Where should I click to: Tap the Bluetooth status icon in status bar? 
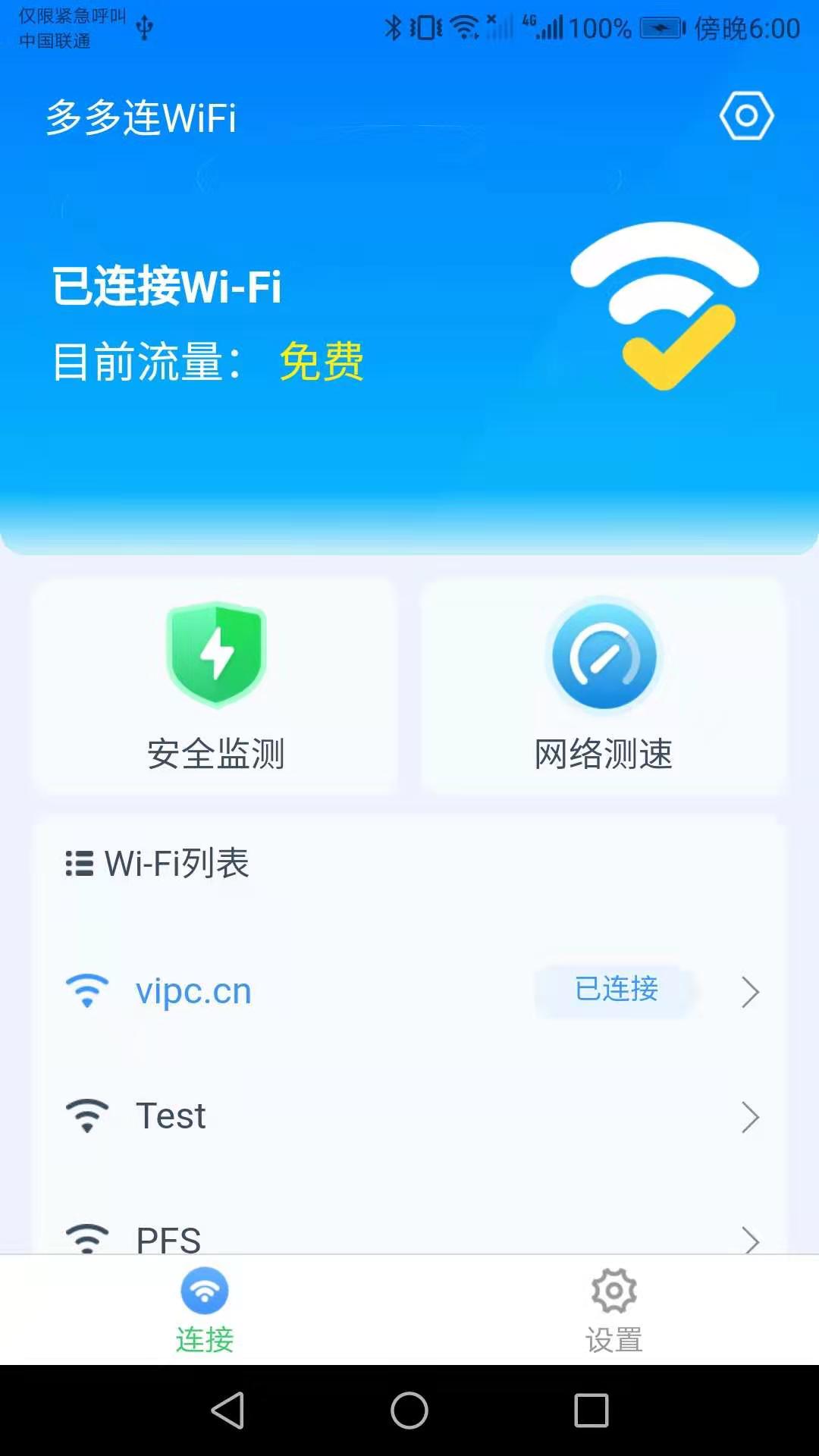(395, 25)
